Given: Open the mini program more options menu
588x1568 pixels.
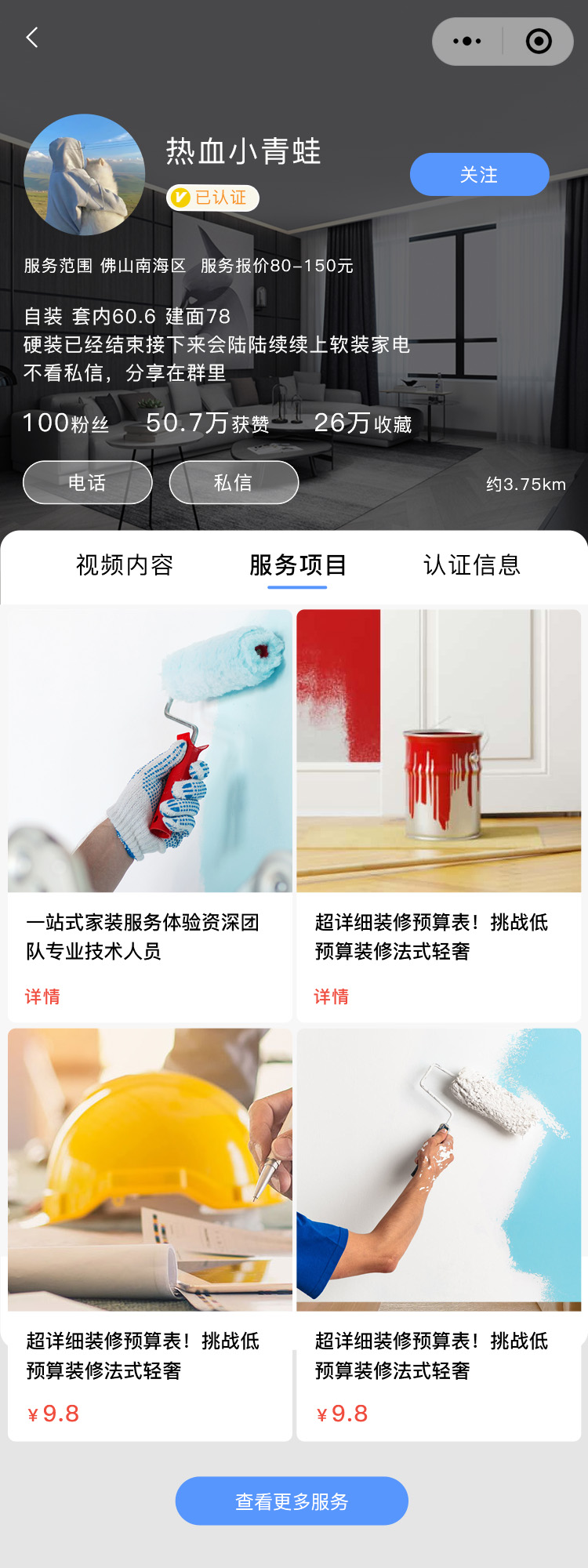Looking at the screenshot, I should pyautogui.click(x=467, y=42).
